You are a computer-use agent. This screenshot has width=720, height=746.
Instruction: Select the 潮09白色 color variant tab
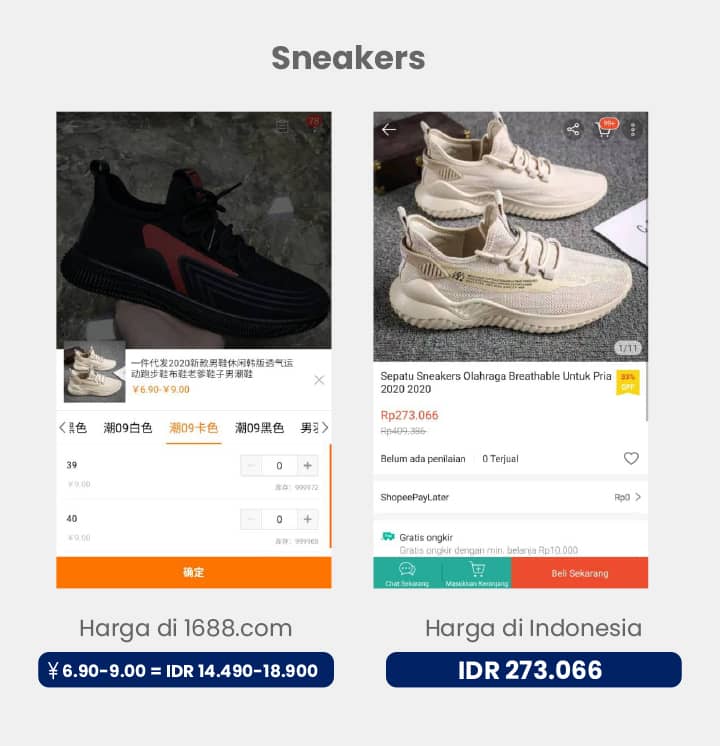pos(127,428)
